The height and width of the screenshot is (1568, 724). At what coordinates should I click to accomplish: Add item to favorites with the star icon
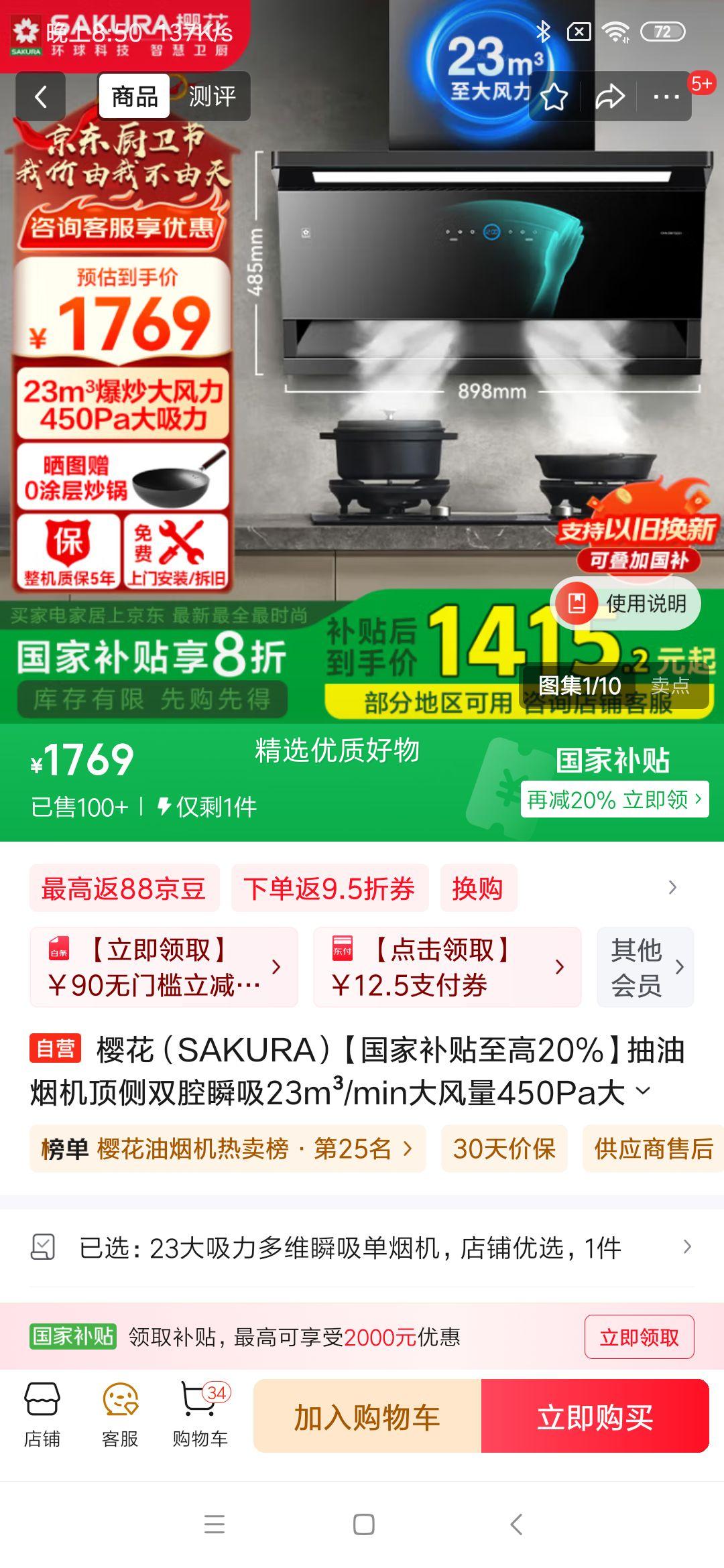click(554, 96)
